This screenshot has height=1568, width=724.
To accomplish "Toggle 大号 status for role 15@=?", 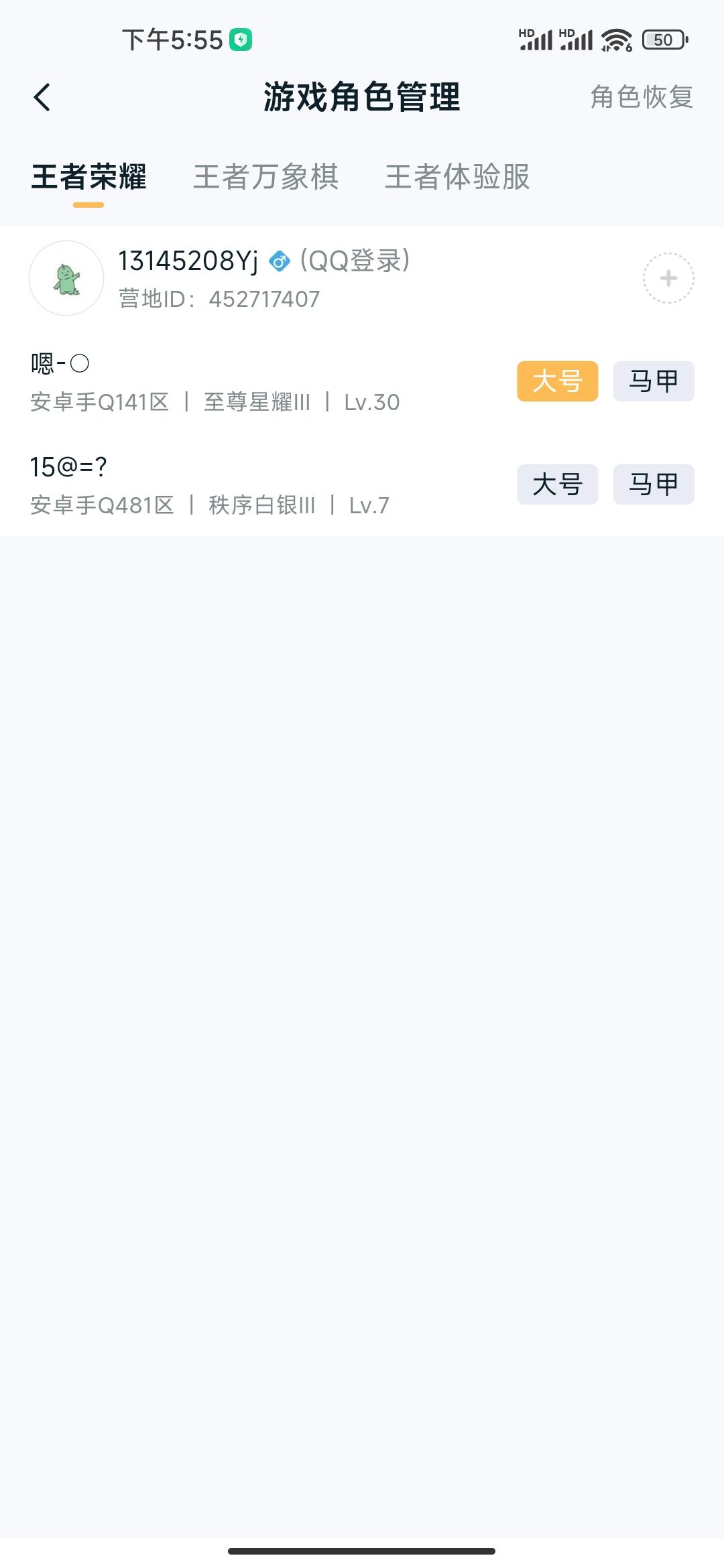I will (557, 484).
